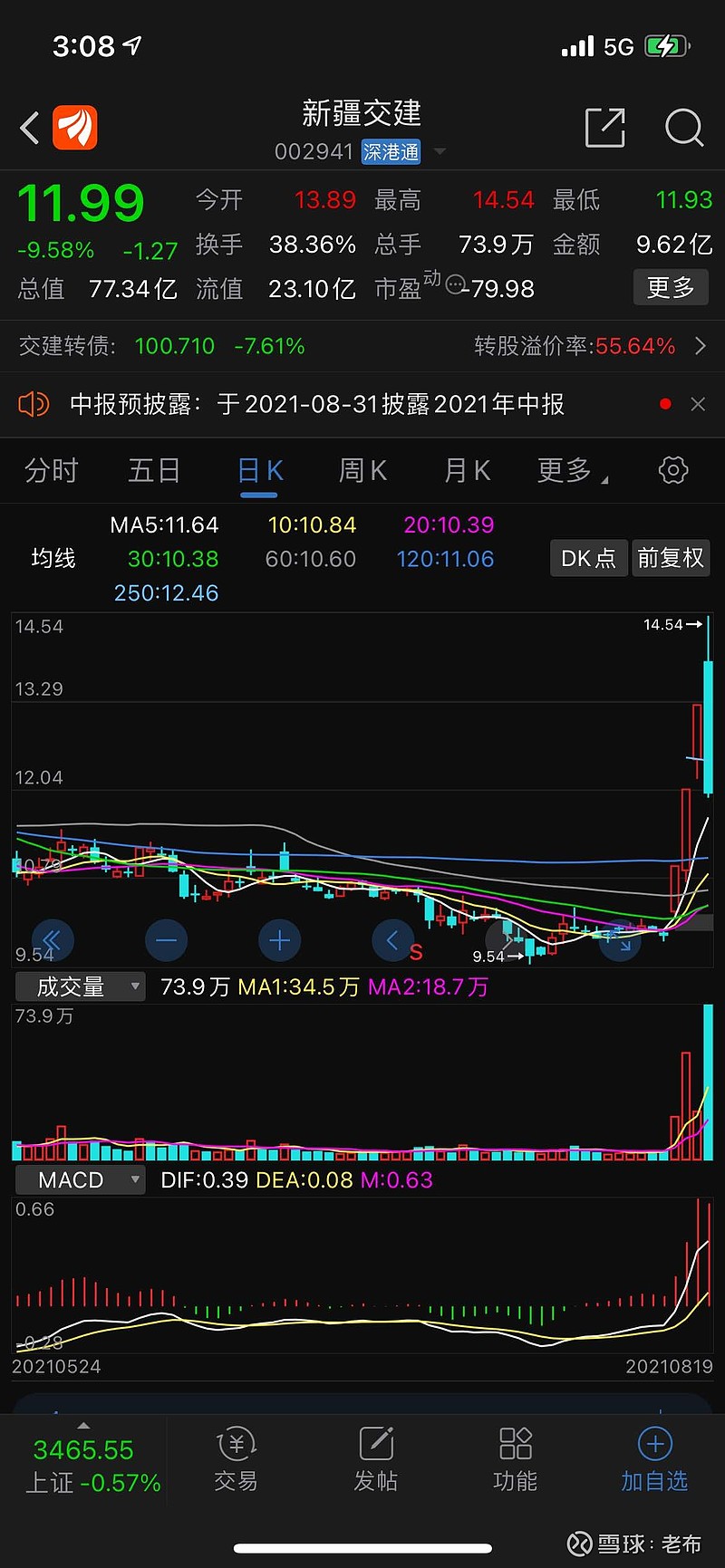Screen dimensions: 725x1568
Task: Tap the back arrow to return
Action: 27,129
